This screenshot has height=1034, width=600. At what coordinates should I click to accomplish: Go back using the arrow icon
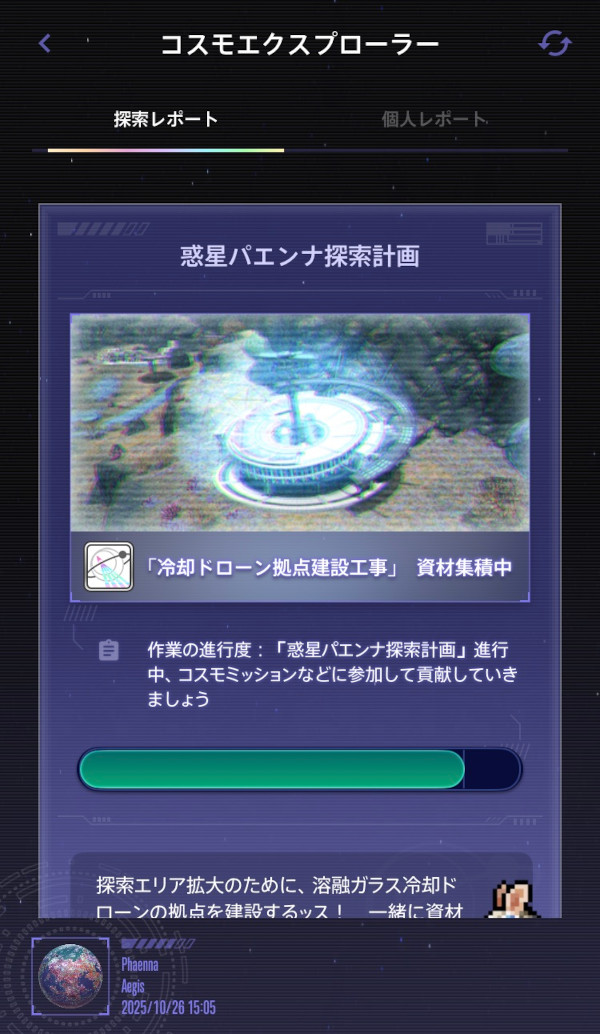click(45, 44)
